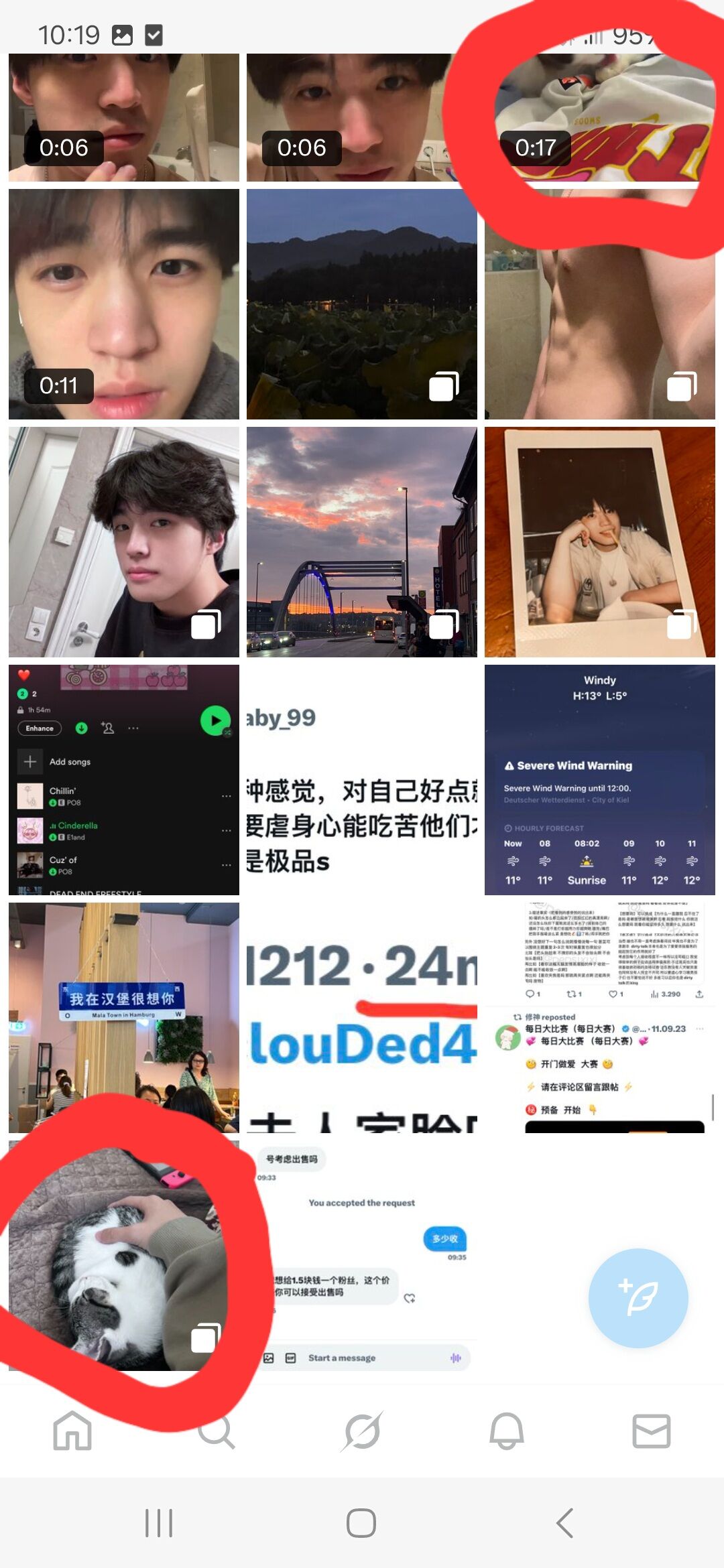Go back with system back button

[x=564, y=1522]
